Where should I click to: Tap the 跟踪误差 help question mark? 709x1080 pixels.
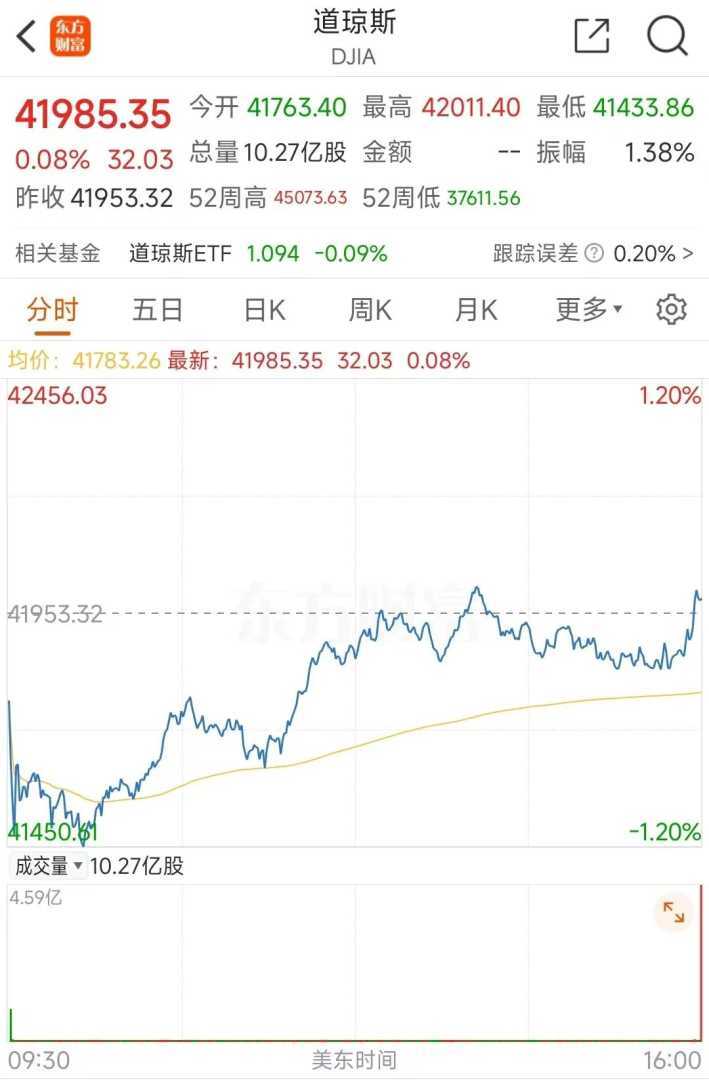(594, 254)
